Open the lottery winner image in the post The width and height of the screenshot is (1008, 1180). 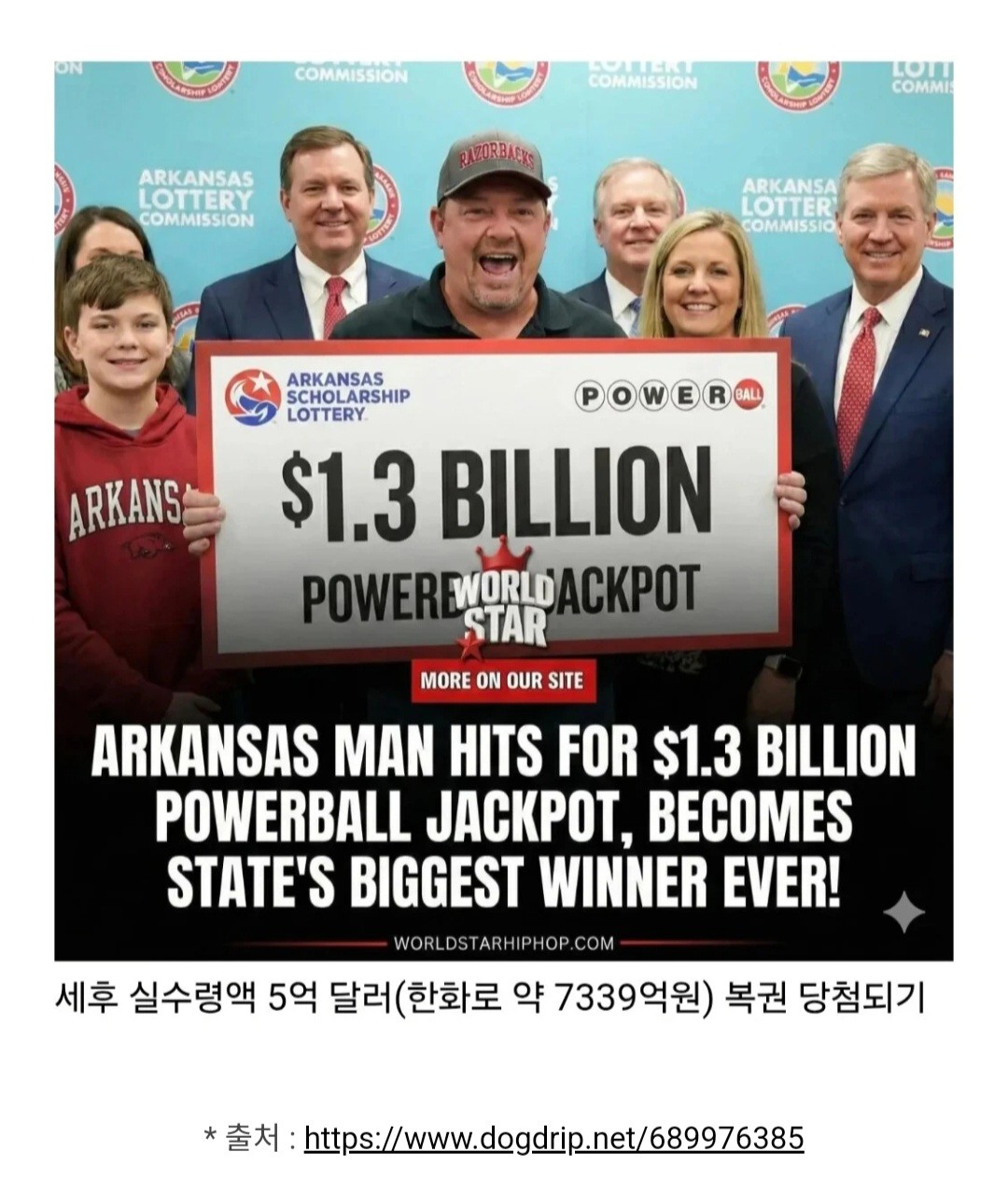504,511
